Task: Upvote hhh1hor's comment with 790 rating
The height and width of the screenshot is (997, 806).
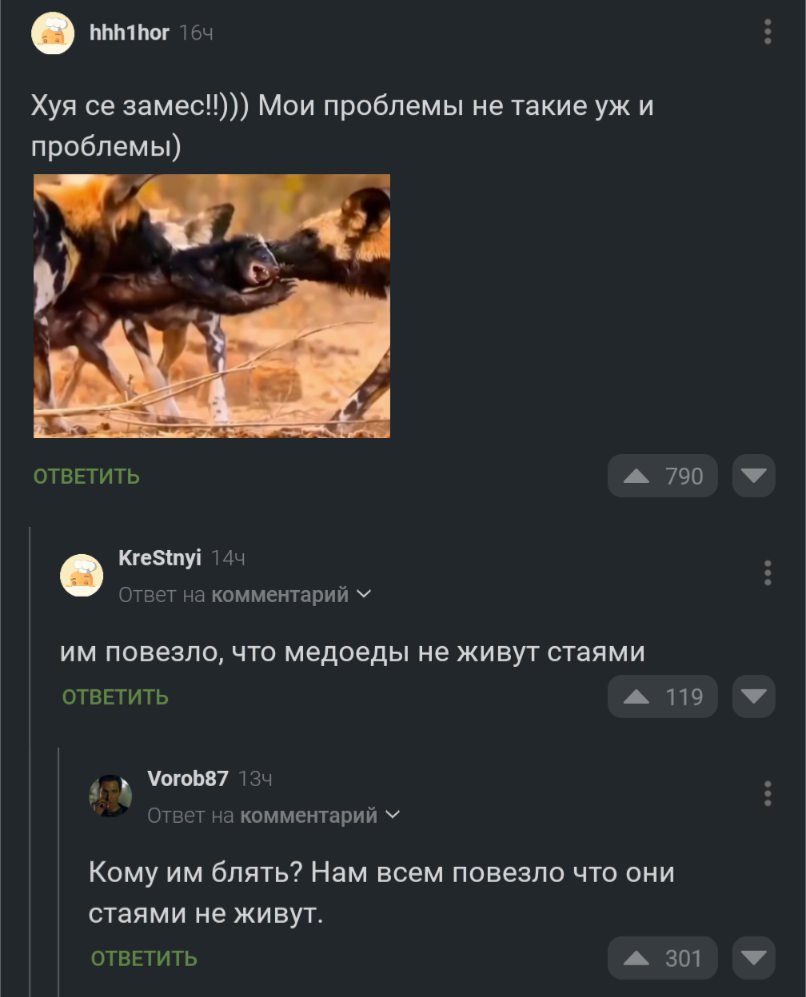Action: pos(662,477)
